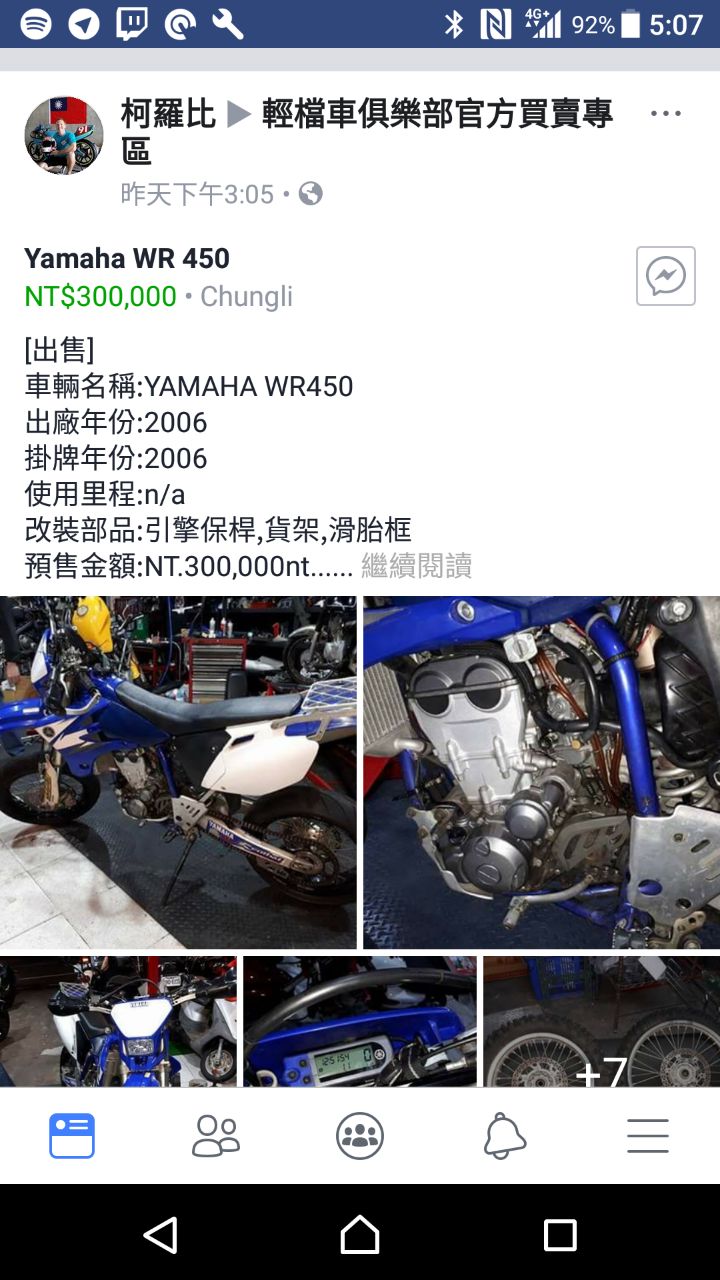
Task: Open the odometer display photo
Action: click(x=360, y=1020)
